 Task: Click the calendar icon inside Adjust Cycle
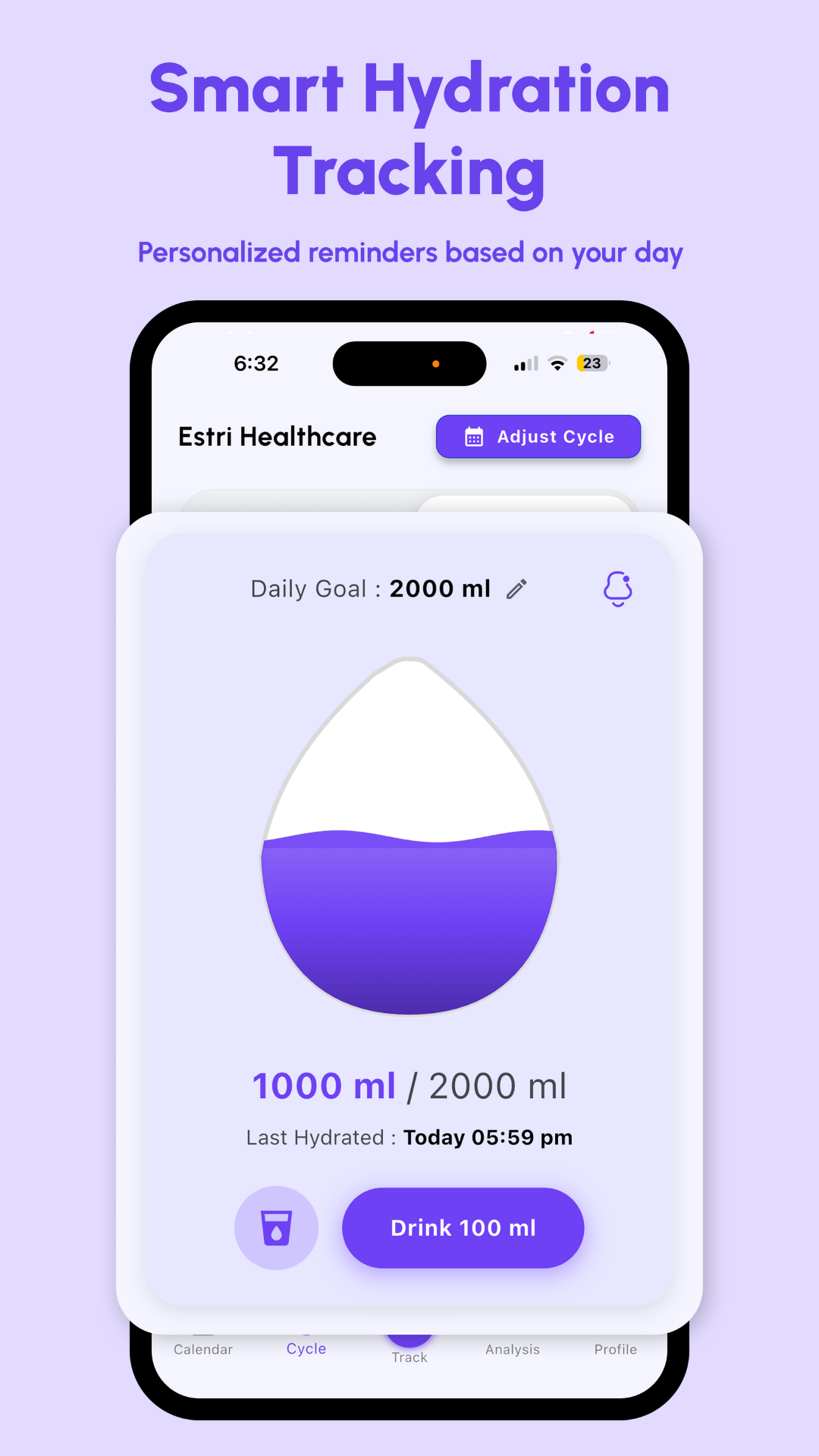[x=473, y=437]
